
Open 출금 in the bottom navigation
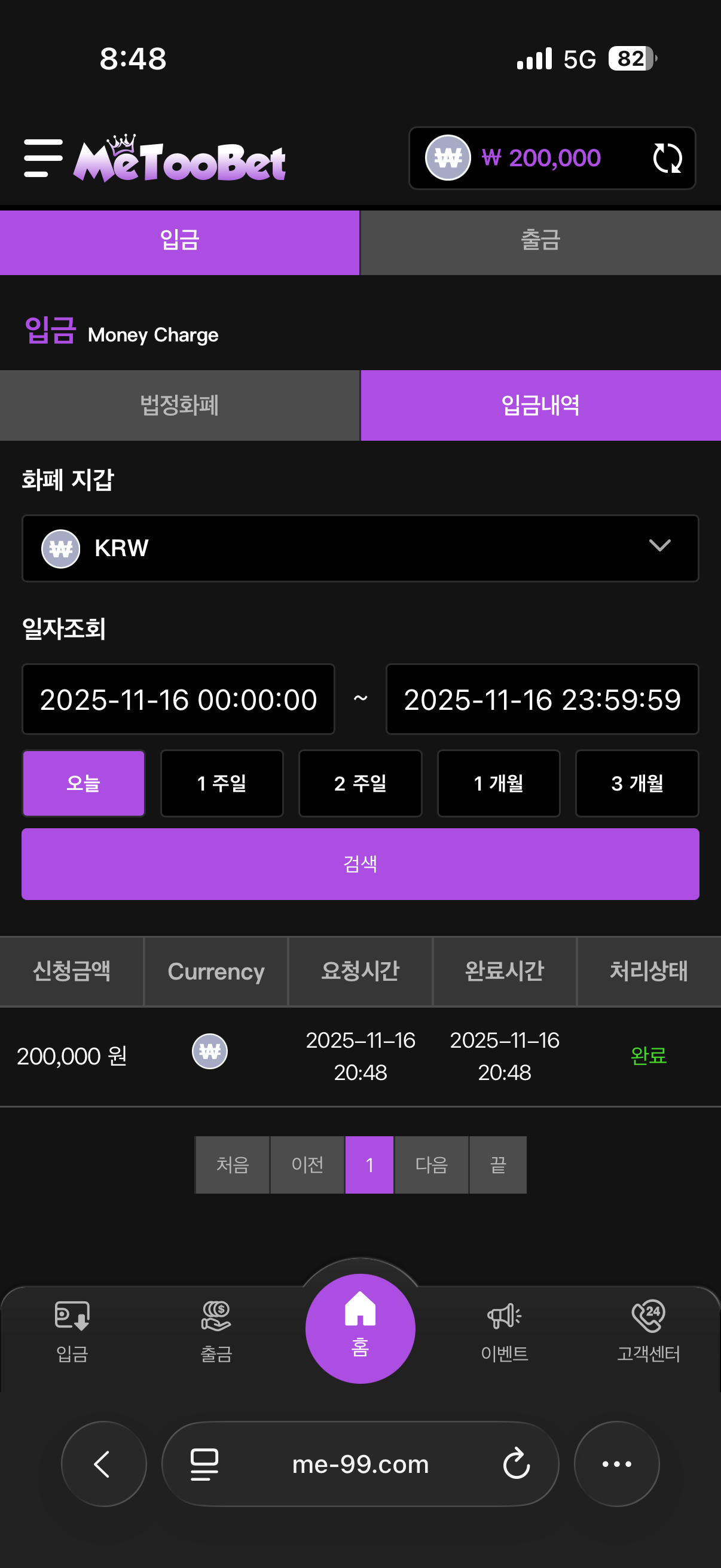tap(216, 1330)
